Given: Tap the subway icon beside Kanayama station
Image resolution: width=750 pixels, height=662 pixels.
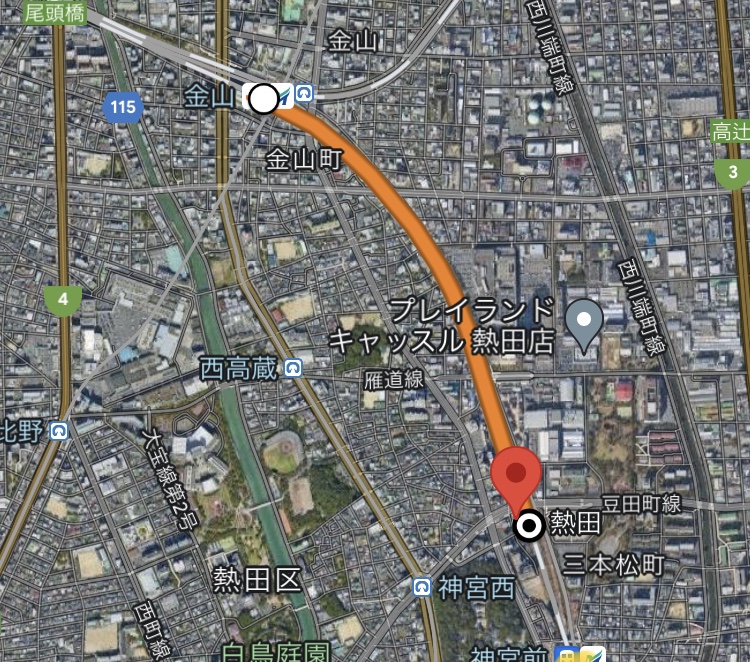Looking at the screenshot, I should tap(305, 94).
